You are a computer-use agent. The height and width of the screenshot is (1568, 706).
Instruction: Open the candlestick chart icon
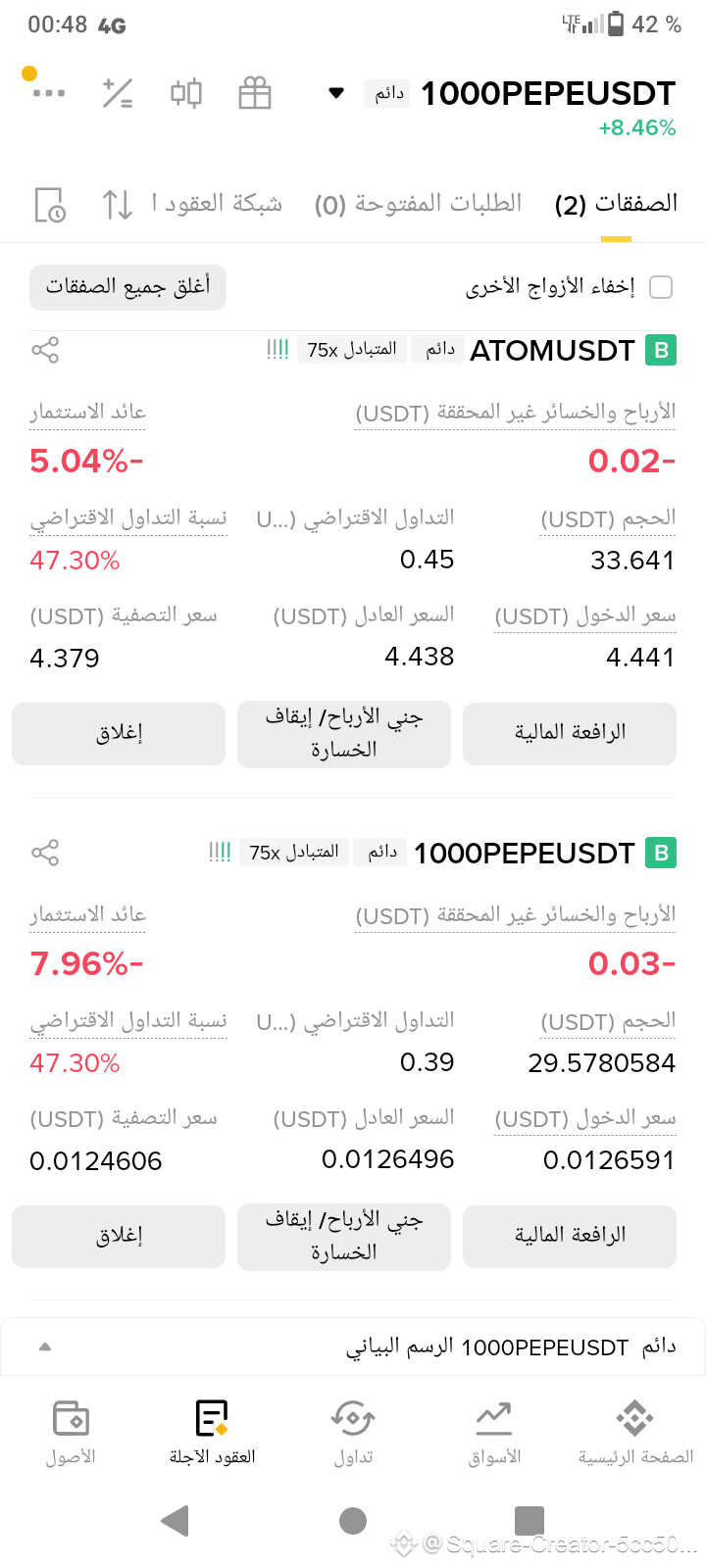click(x=186, y=93)
